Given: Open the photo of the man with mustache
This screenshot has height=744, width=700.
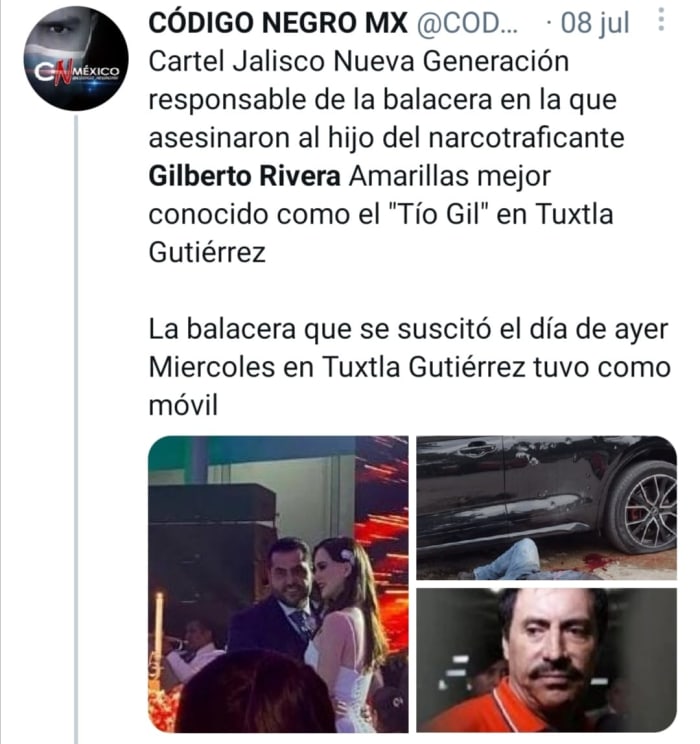Looking at the screenshot, I should (546, 659).
